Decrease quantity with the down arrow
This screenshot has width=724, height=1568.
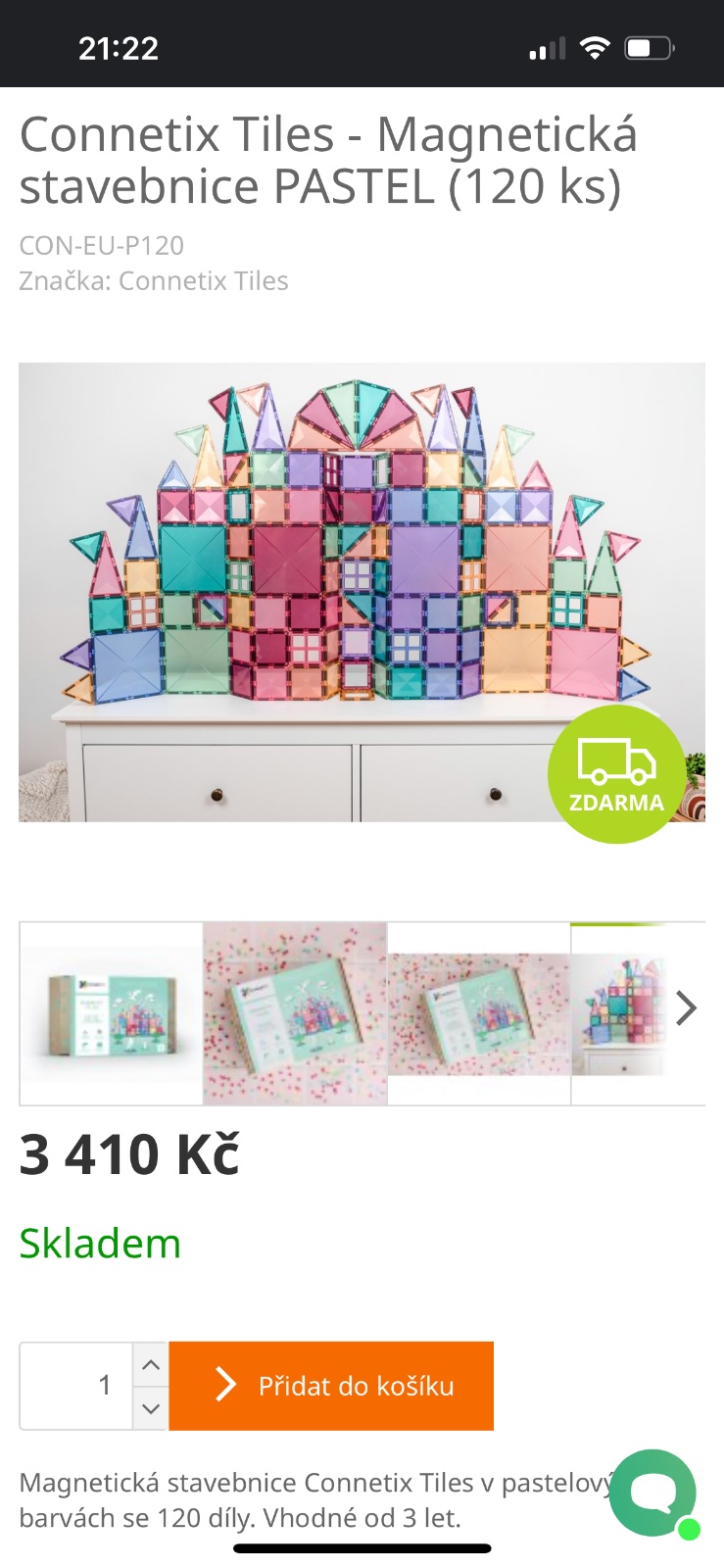[151, 1408]
